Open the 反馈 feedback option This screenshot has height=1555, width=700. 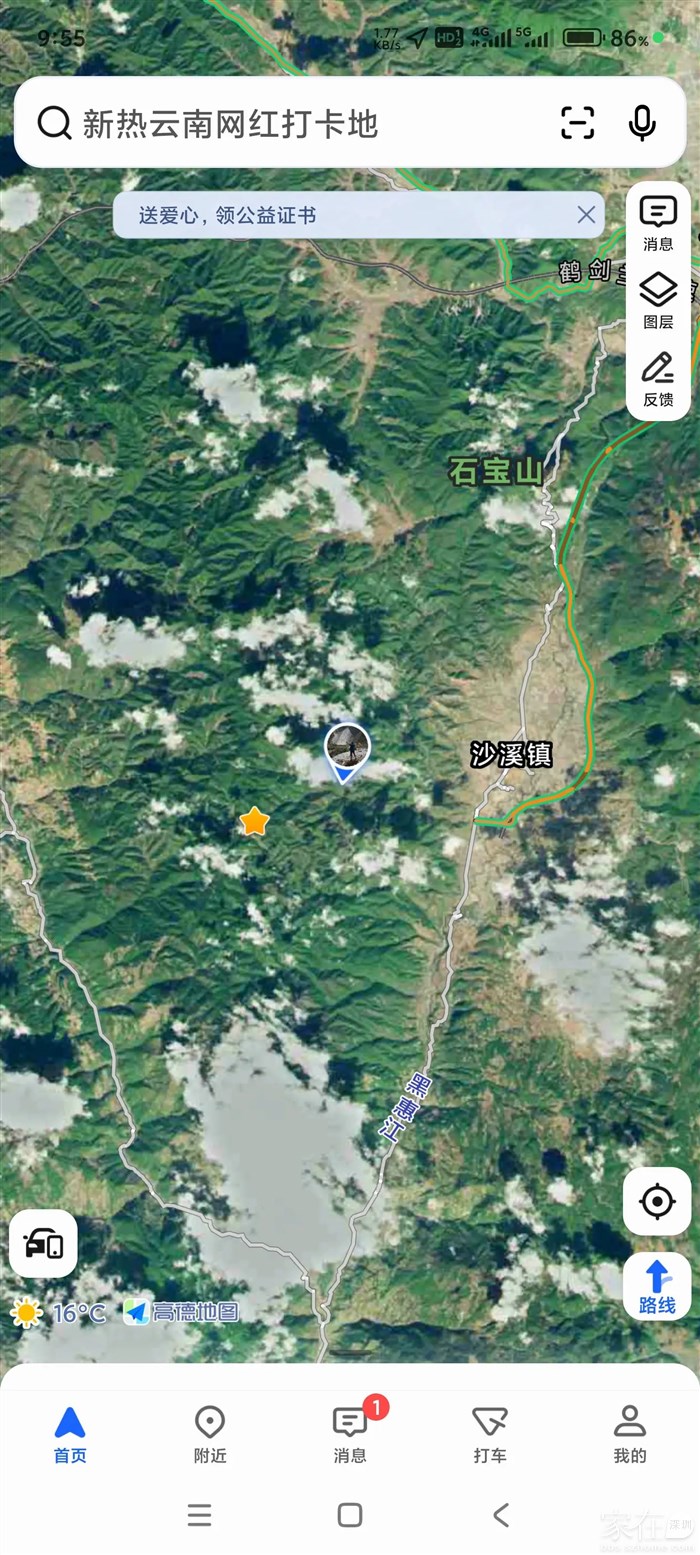click(658, 379)
